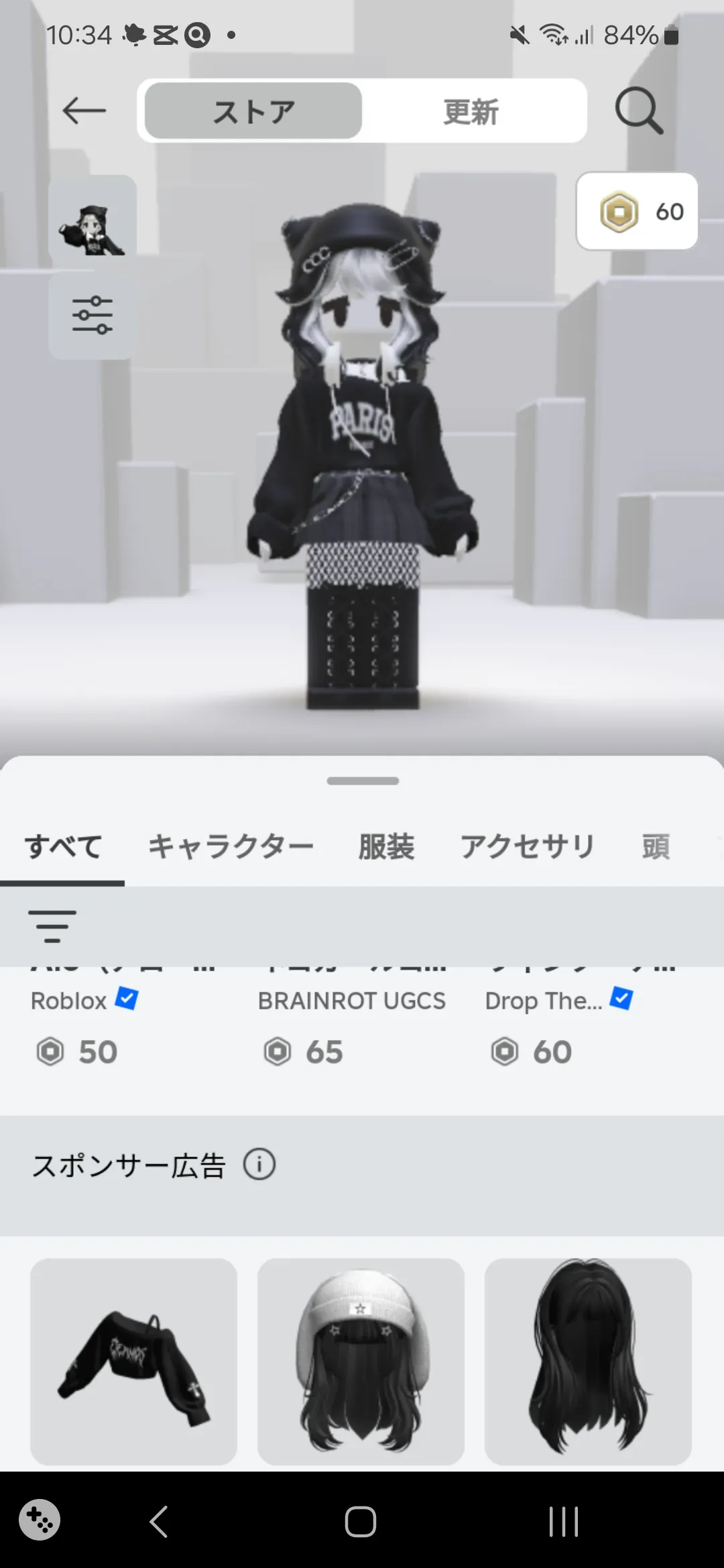Open the long black hair item
Image resolution: width=724 pixels, height=1568 pixels.
588,1362
